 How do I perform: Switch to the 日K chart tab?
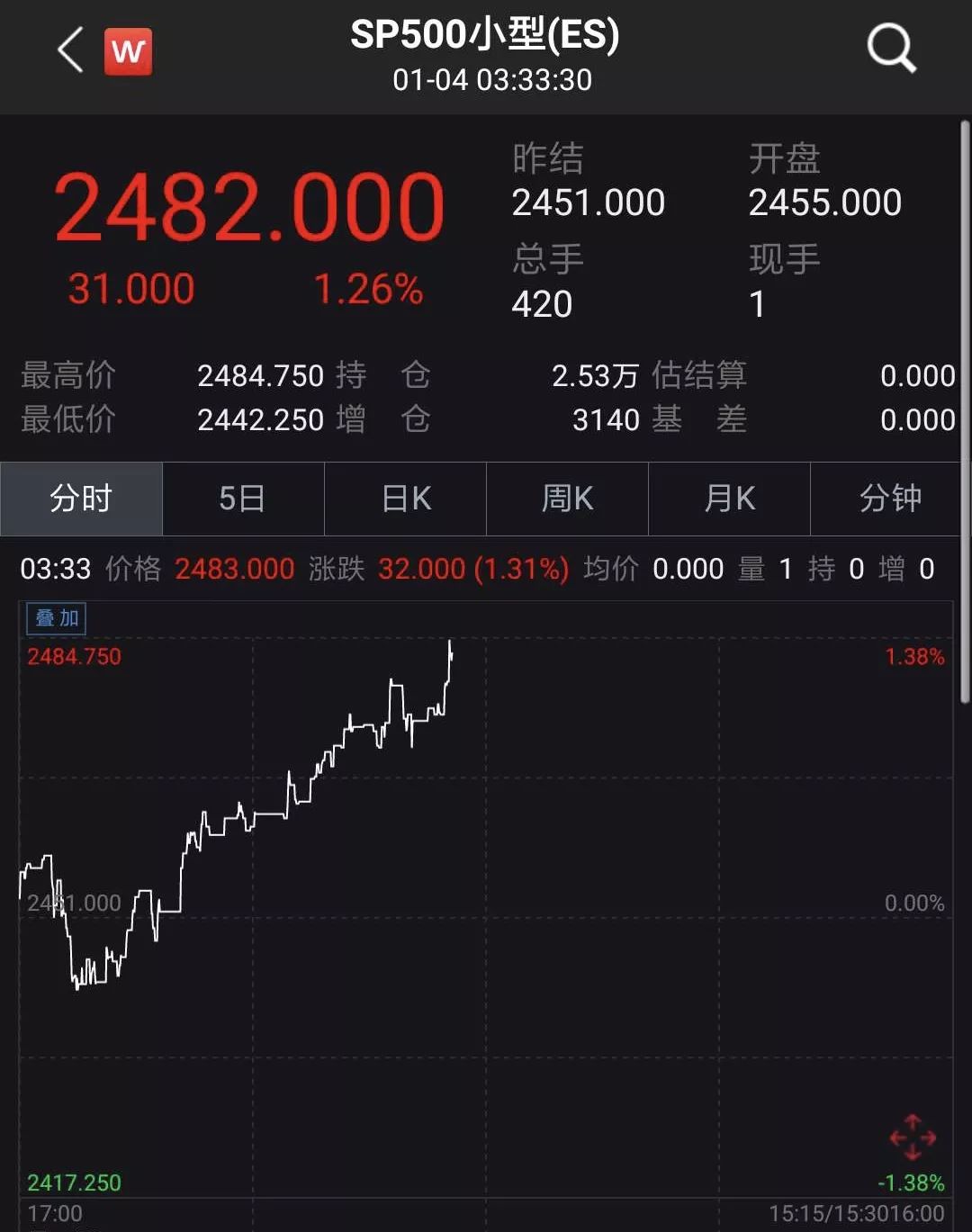[x=406, y=499]
